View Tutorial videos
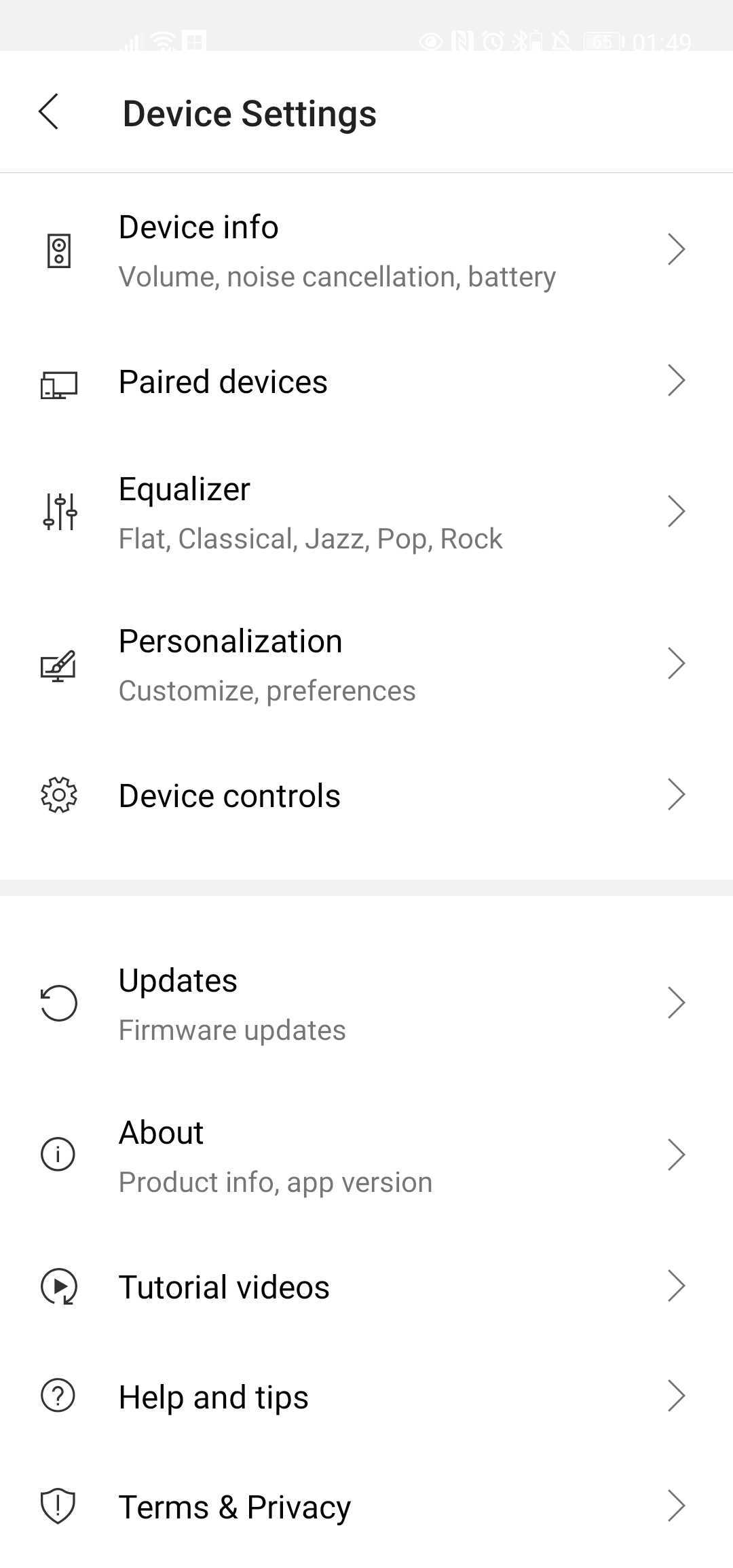The width and height of the screenshot is (733, 1568). pyautogui.click(x=366, y=1287)
